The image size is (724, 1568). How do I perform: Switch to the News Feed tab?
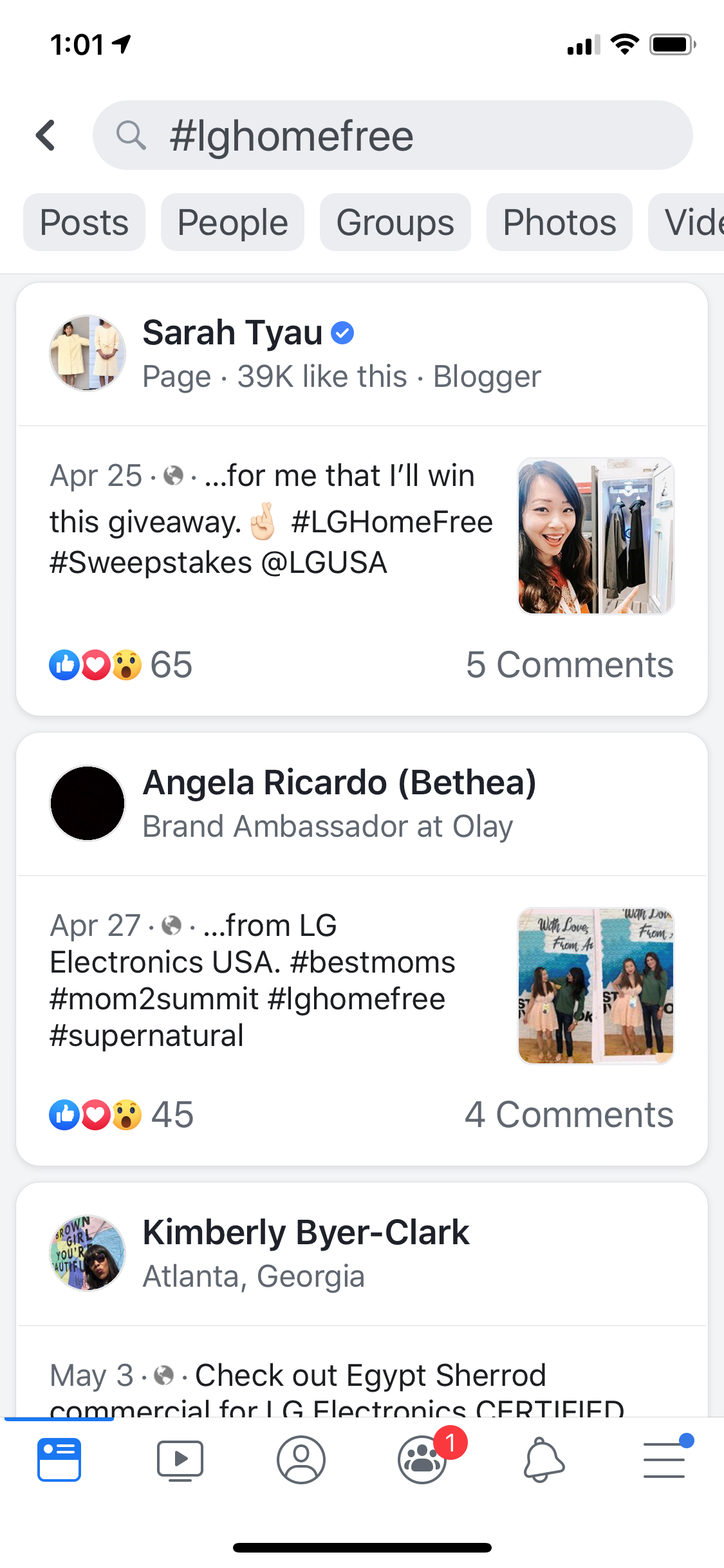tap(59, 1460)
